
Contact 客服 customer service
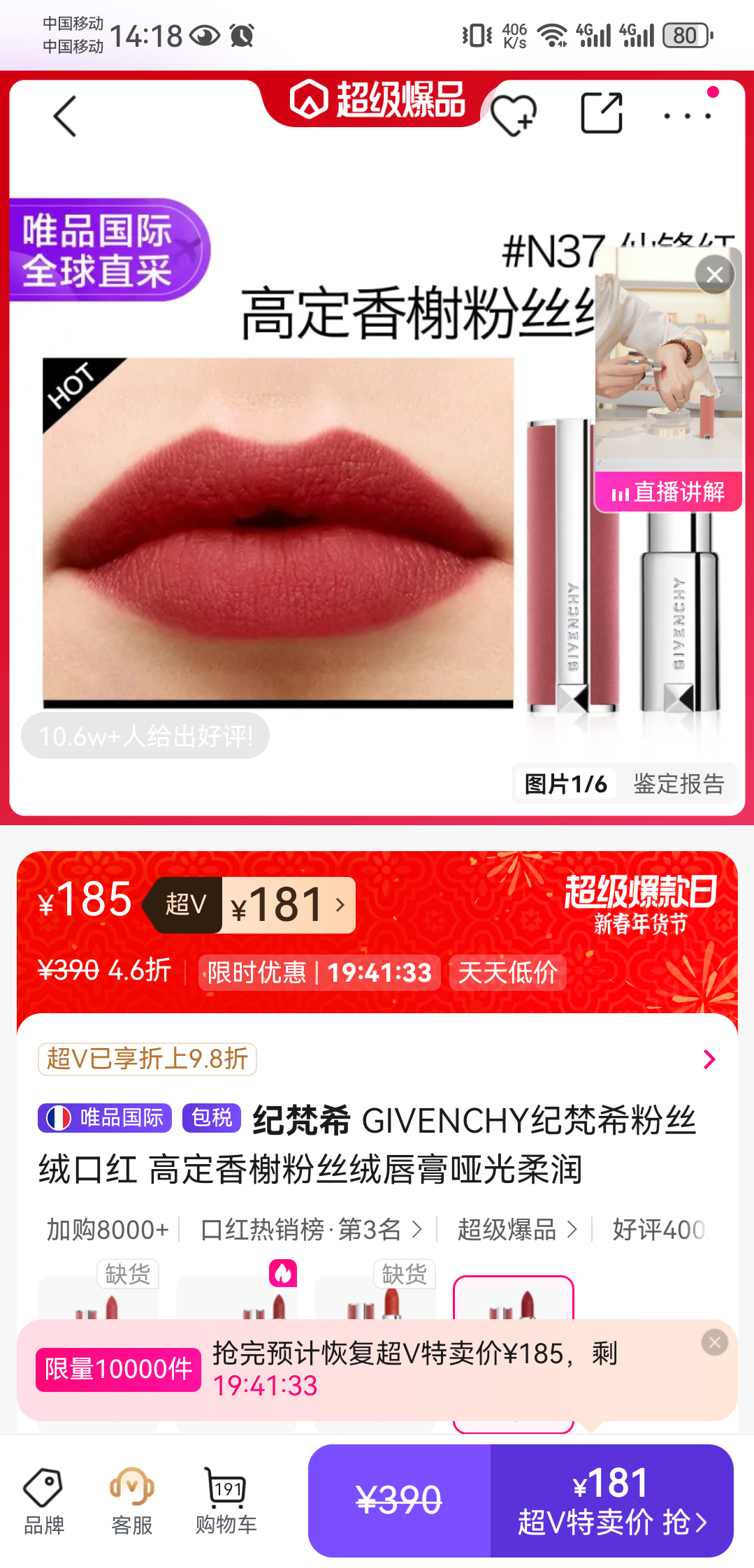[133, 1500]
